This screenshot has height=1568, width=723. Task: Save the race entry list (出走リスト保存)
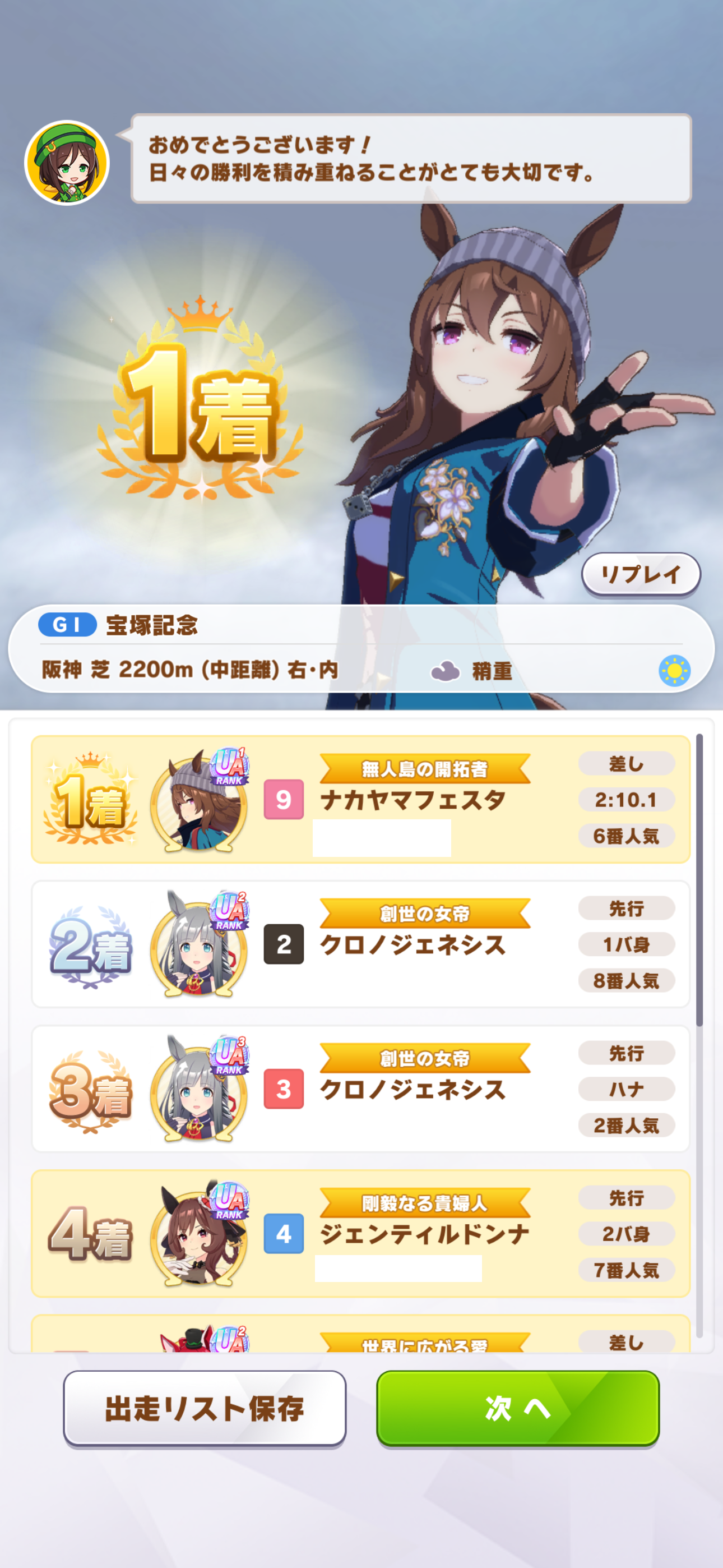click(205, 1407)
